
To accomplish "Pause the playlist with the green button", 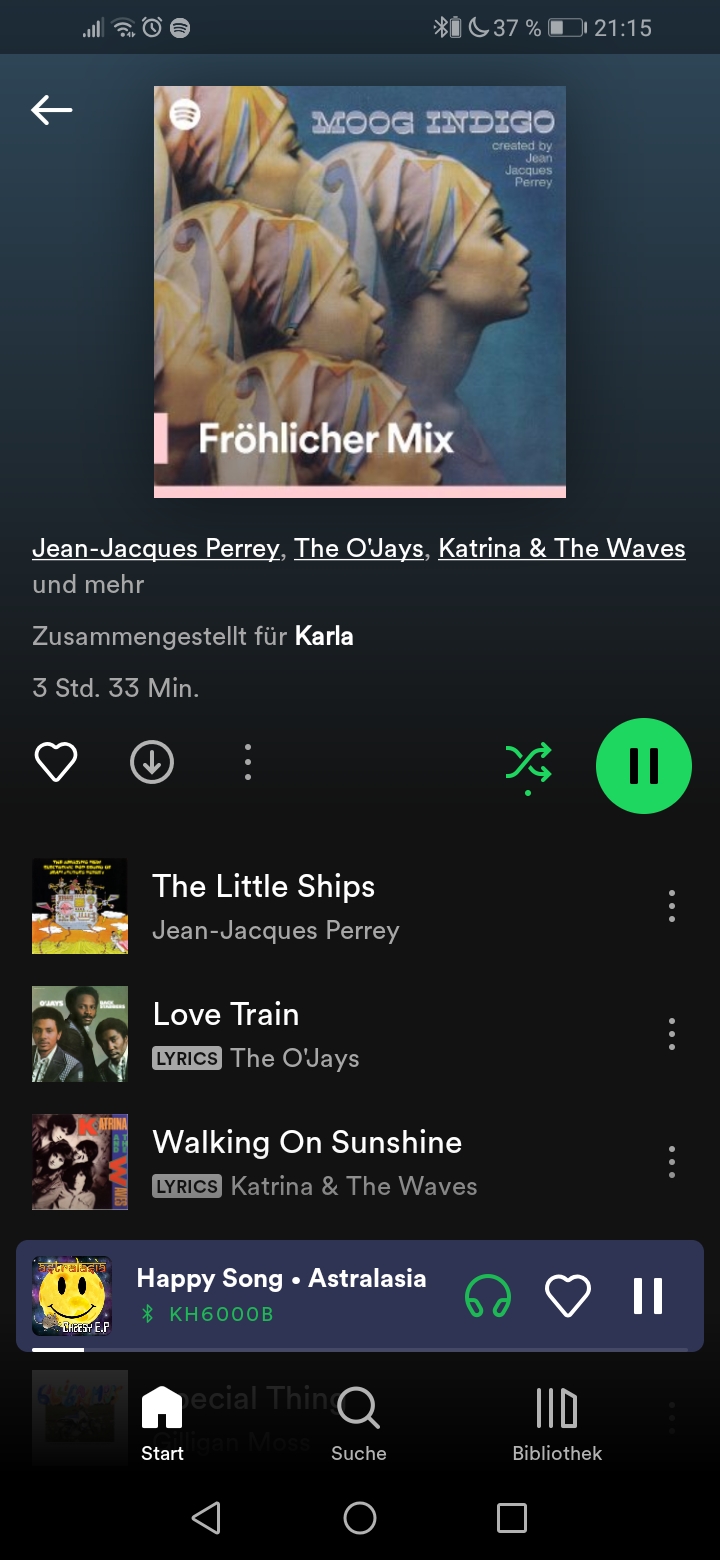I will coord(643,765).
